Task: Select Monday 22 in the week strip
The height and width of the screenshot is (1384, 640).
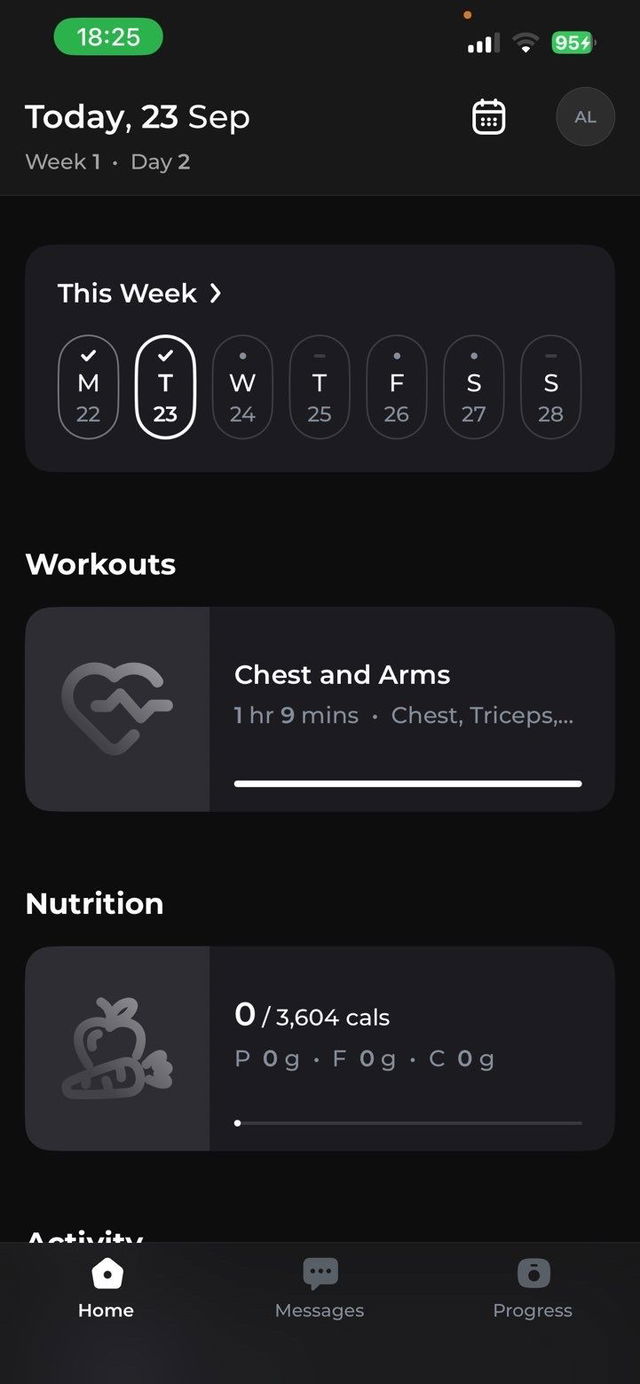Action: tap(88, 387)
